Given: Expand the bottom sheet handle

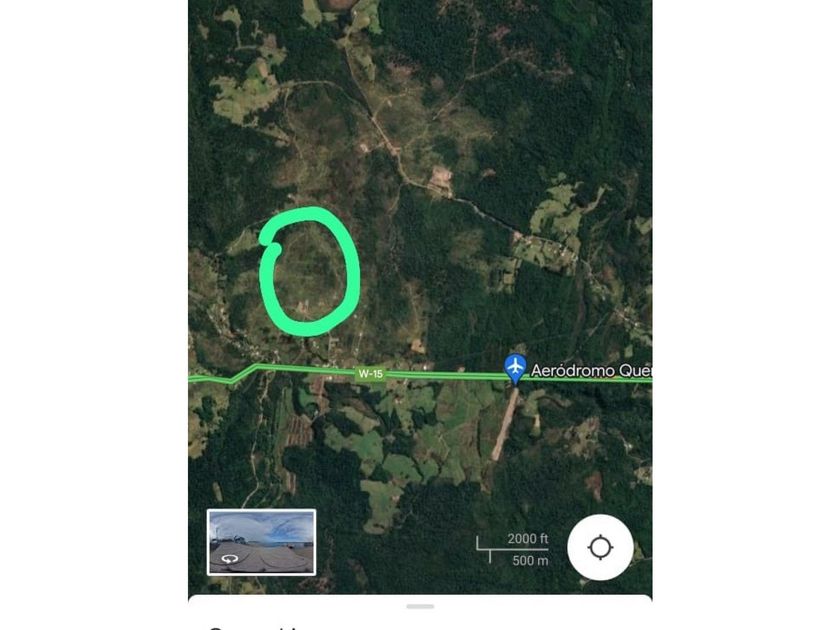Looking at the screenshot, I should [420, 606].
